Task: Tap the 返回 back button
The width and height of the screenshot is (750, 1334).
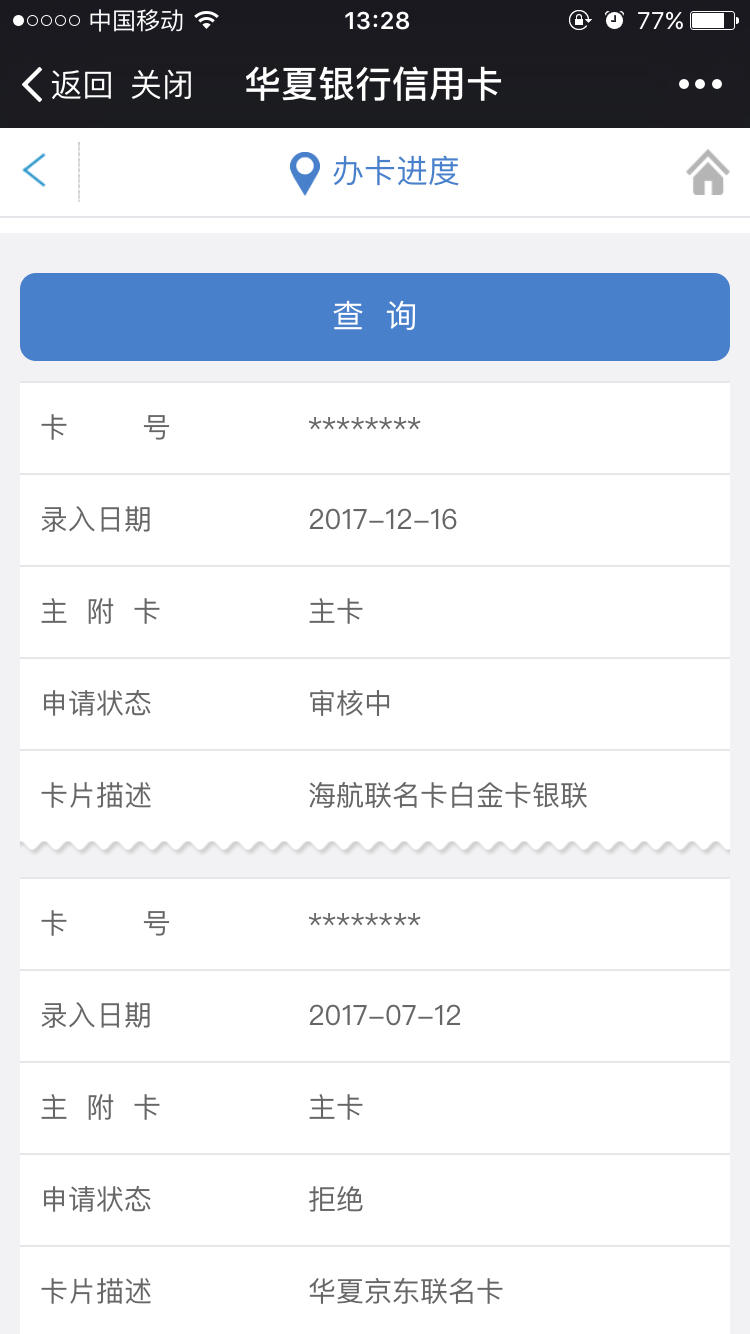Action: click(x=66, y=85)
